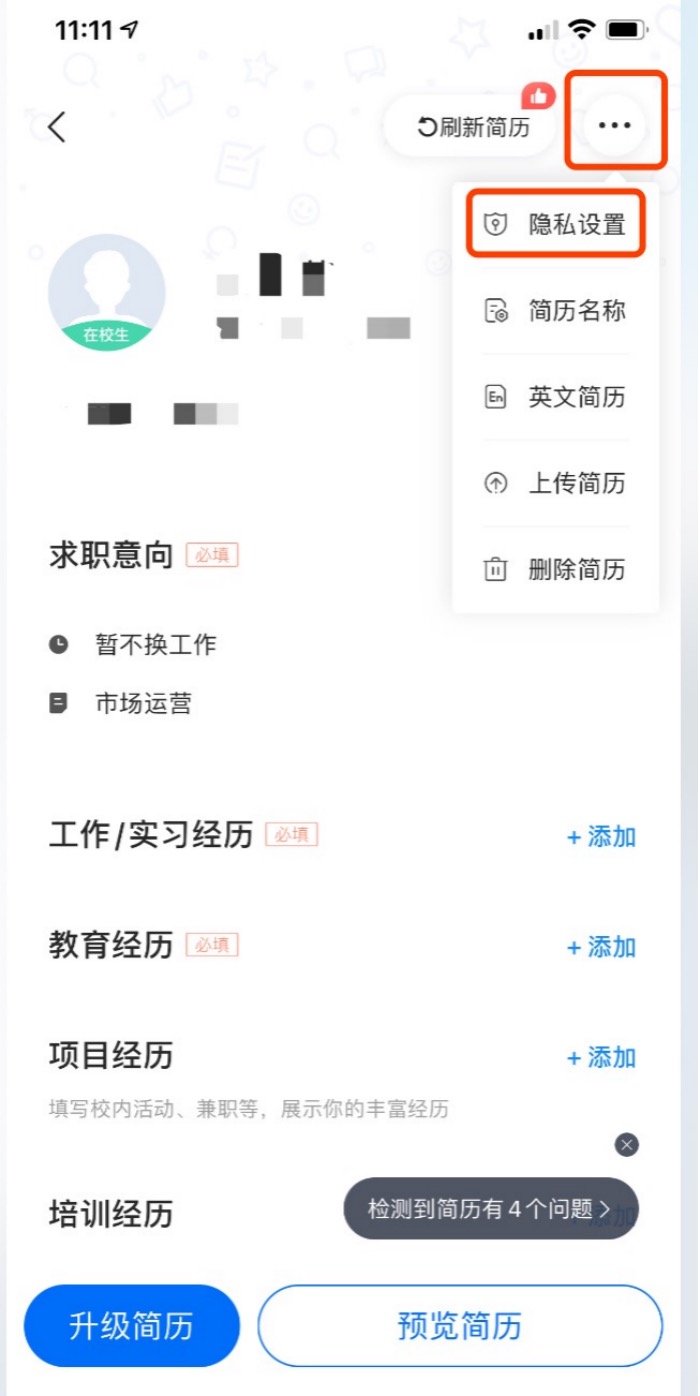This screenshot has height=1396, width=700.
Task: Open the profile avatar labeled 在校生
Action: [x=106, y=293]
